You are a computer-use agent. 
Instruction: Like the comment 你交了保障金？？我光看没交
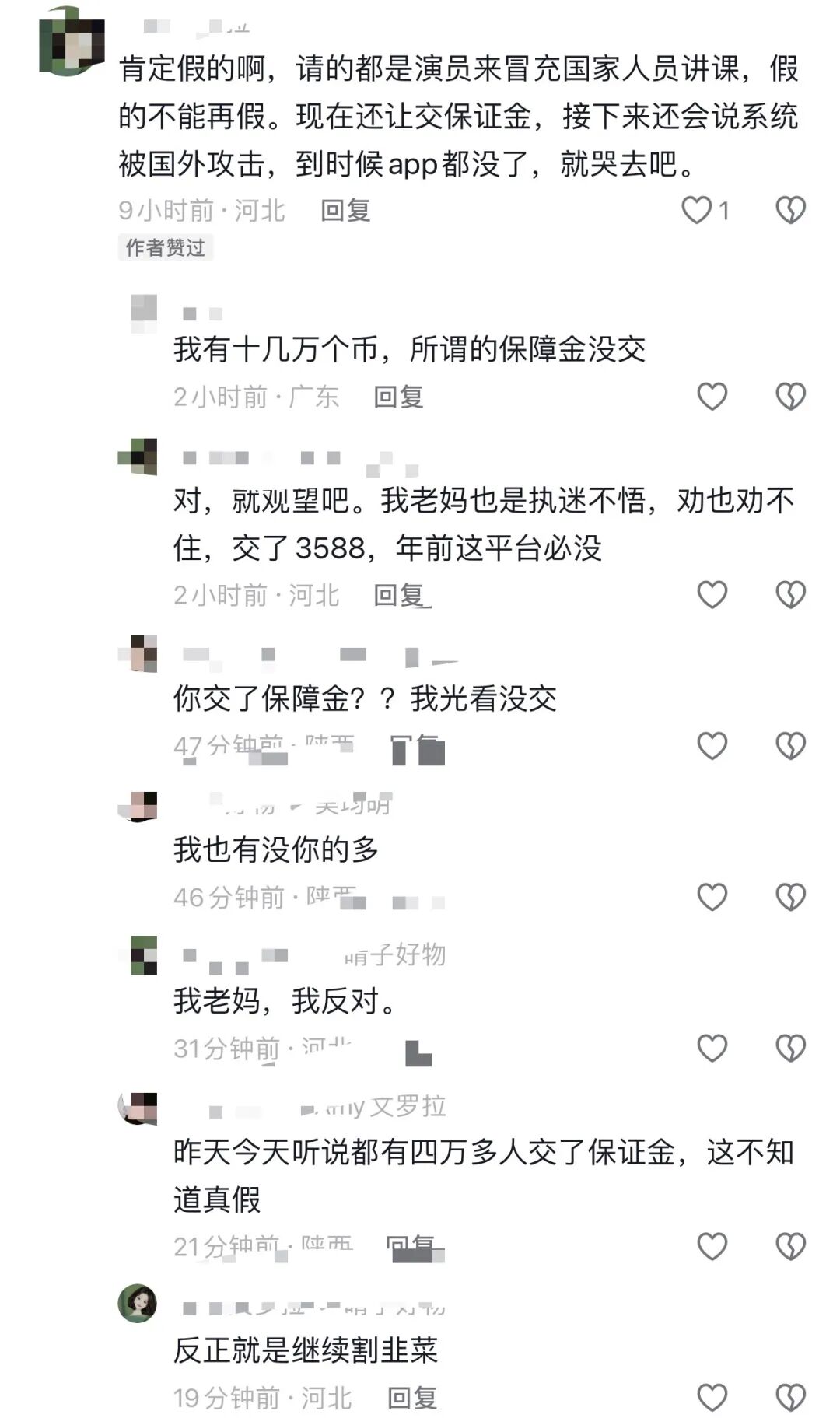712,746
